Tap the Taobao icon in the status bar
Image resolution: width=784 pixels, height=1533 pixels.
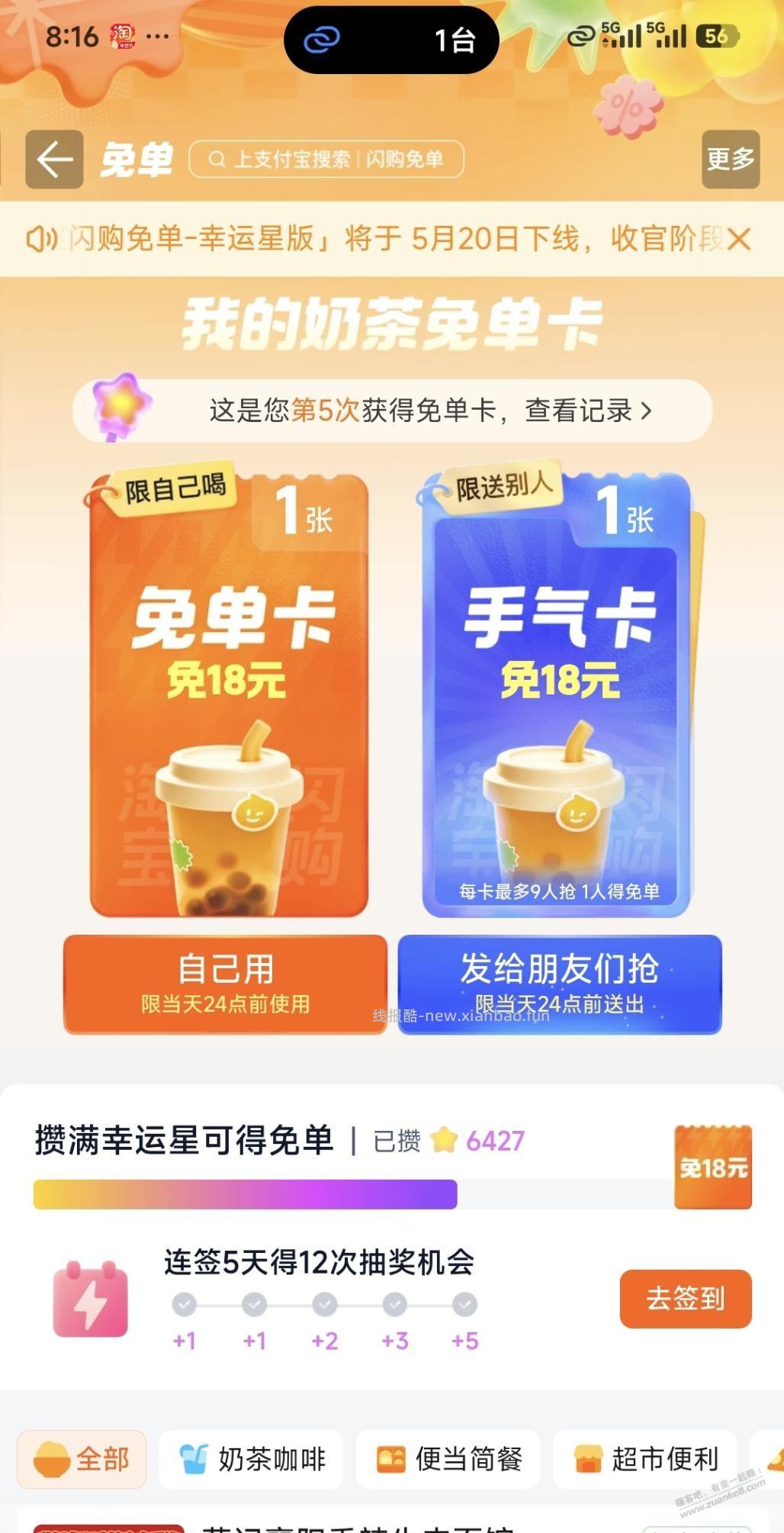click(124, 36)
